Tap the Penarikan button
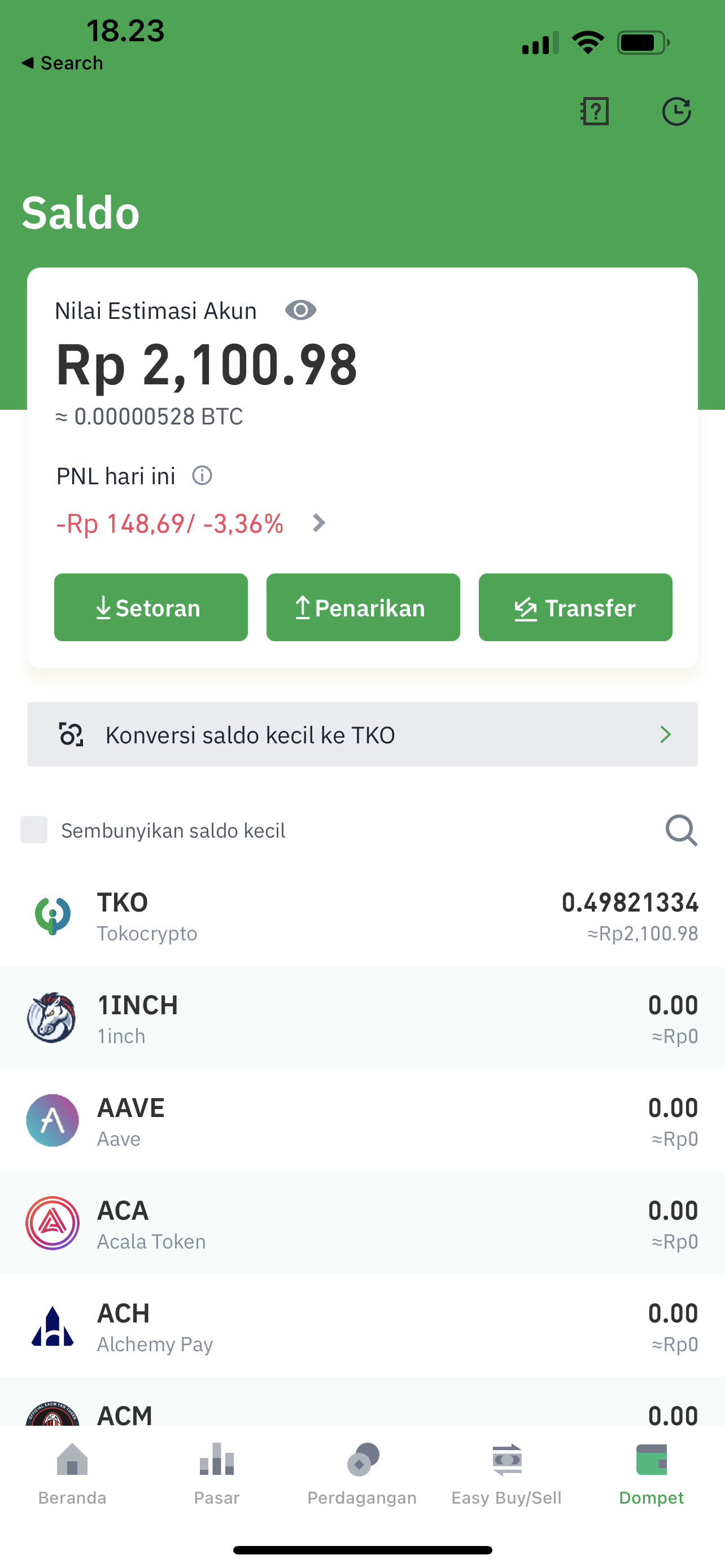Image resolution: width=725 pixels, height=1568 pixels. 364,607
